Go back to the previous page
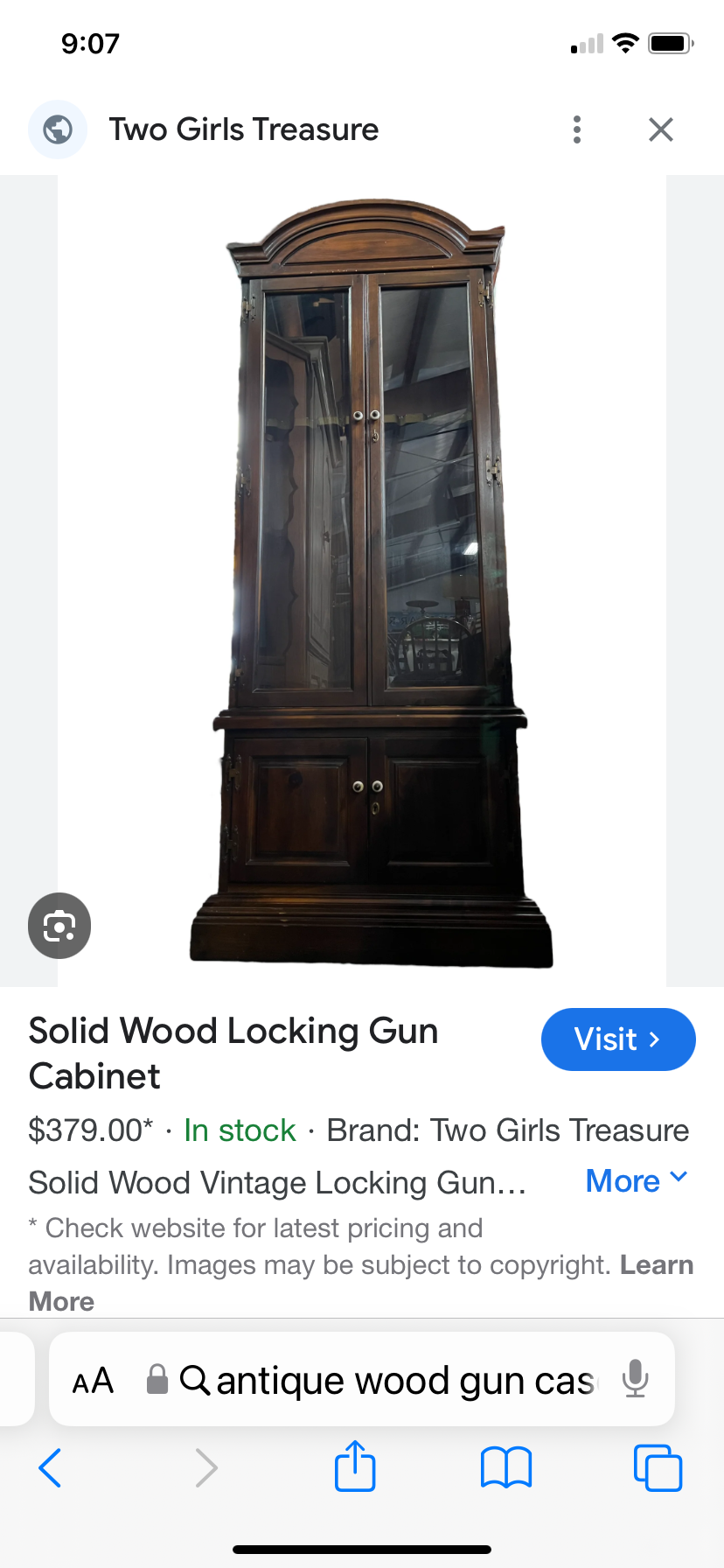Viewport: 724px width, 1568px height. pyautogui.click(x=51, y=1467)
